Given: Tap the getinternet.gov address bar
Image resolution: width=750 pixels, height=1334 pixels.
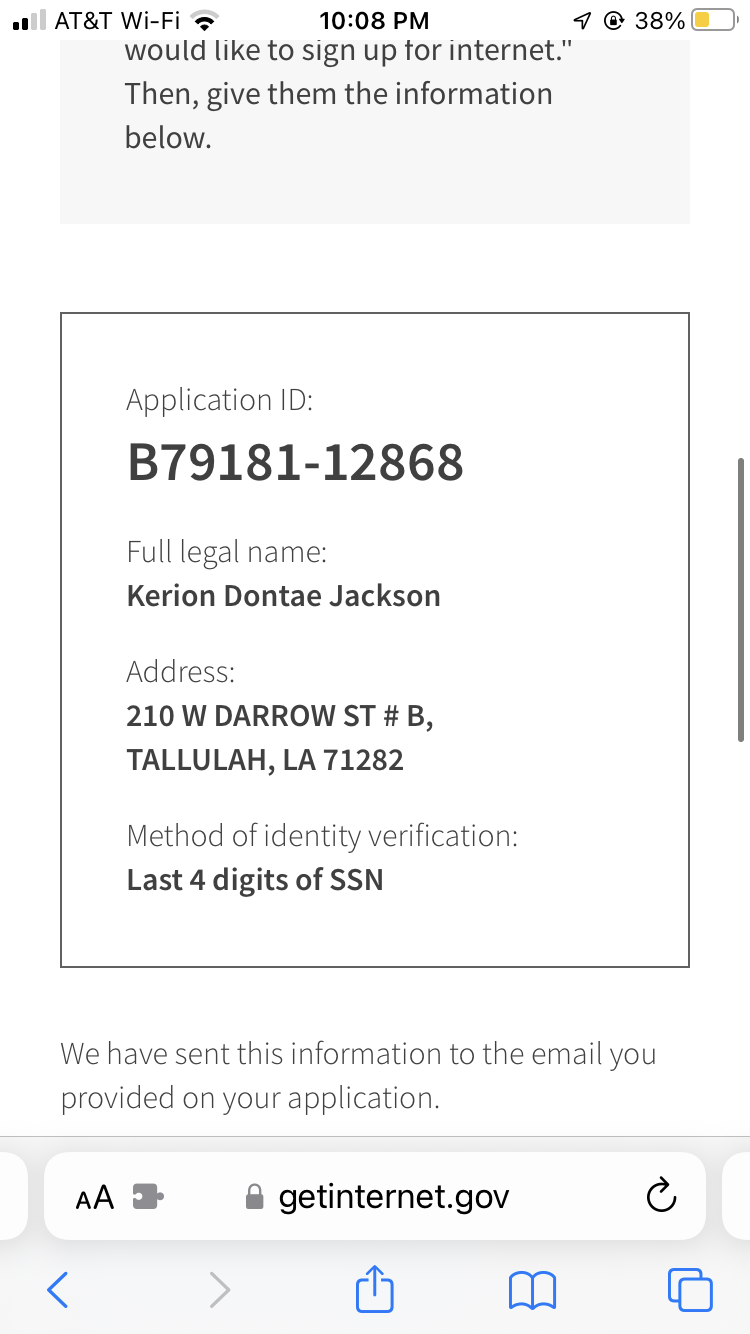Looking at the screenshot, I should click(x=376, y=1196).
